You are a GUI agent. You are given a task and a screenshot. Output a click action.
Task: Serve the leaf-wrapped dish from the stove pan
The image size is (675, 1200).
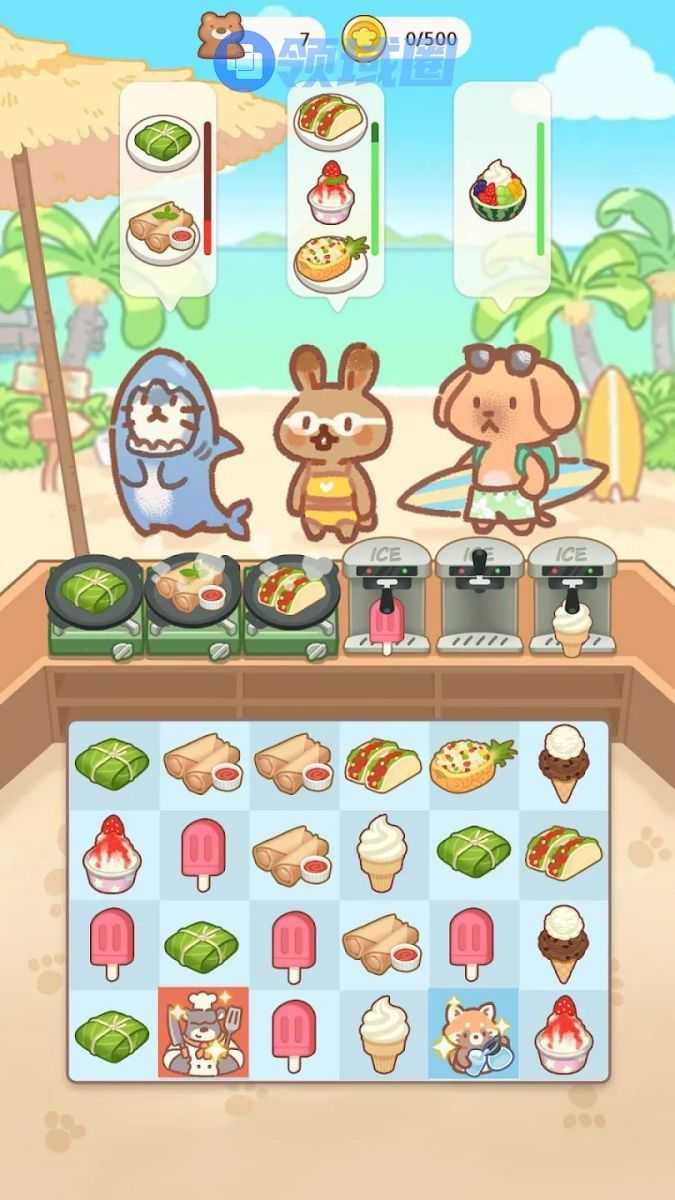[95, 592]
